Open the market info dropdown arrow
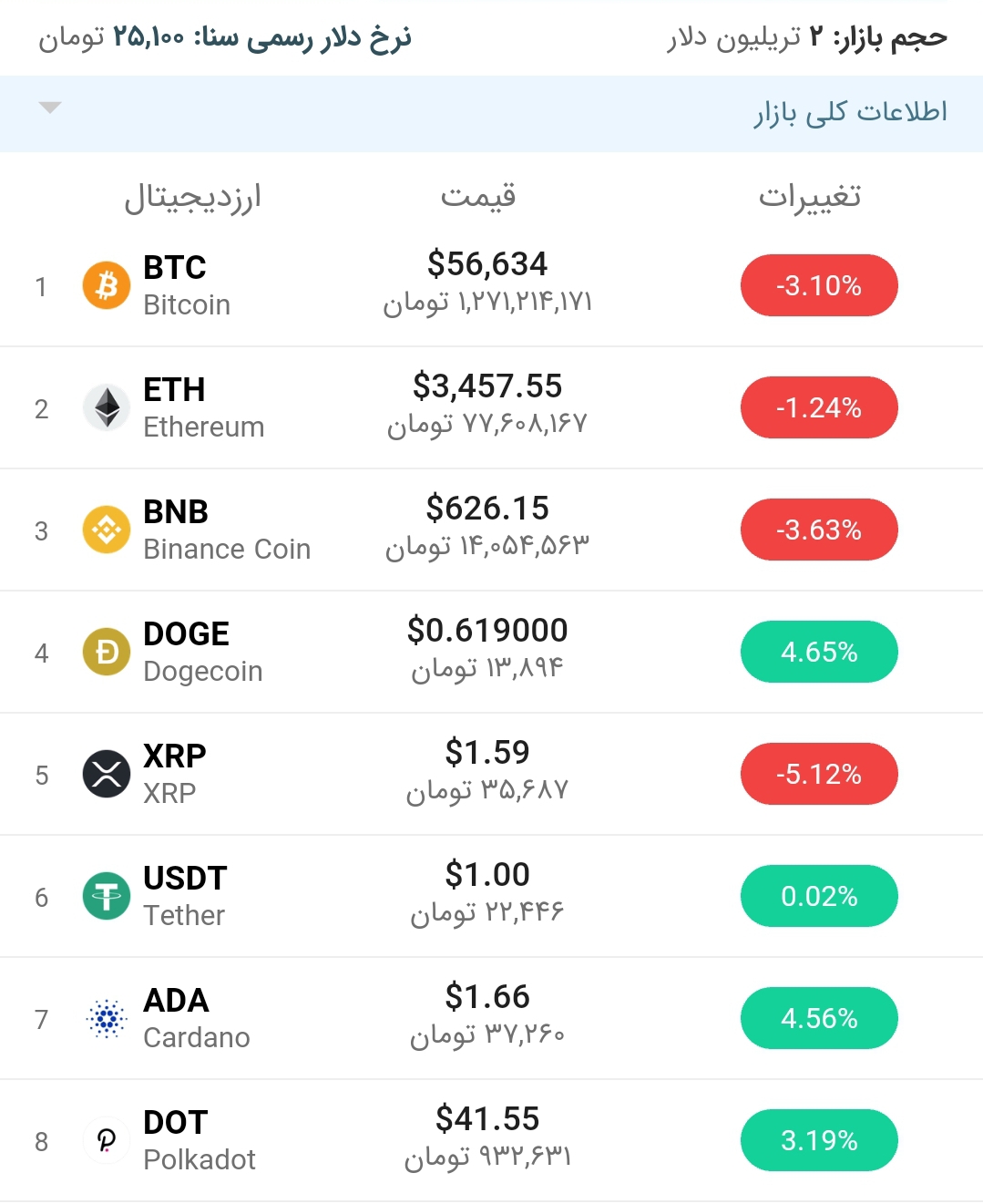 pyautogui.click(x=51, y=108)
